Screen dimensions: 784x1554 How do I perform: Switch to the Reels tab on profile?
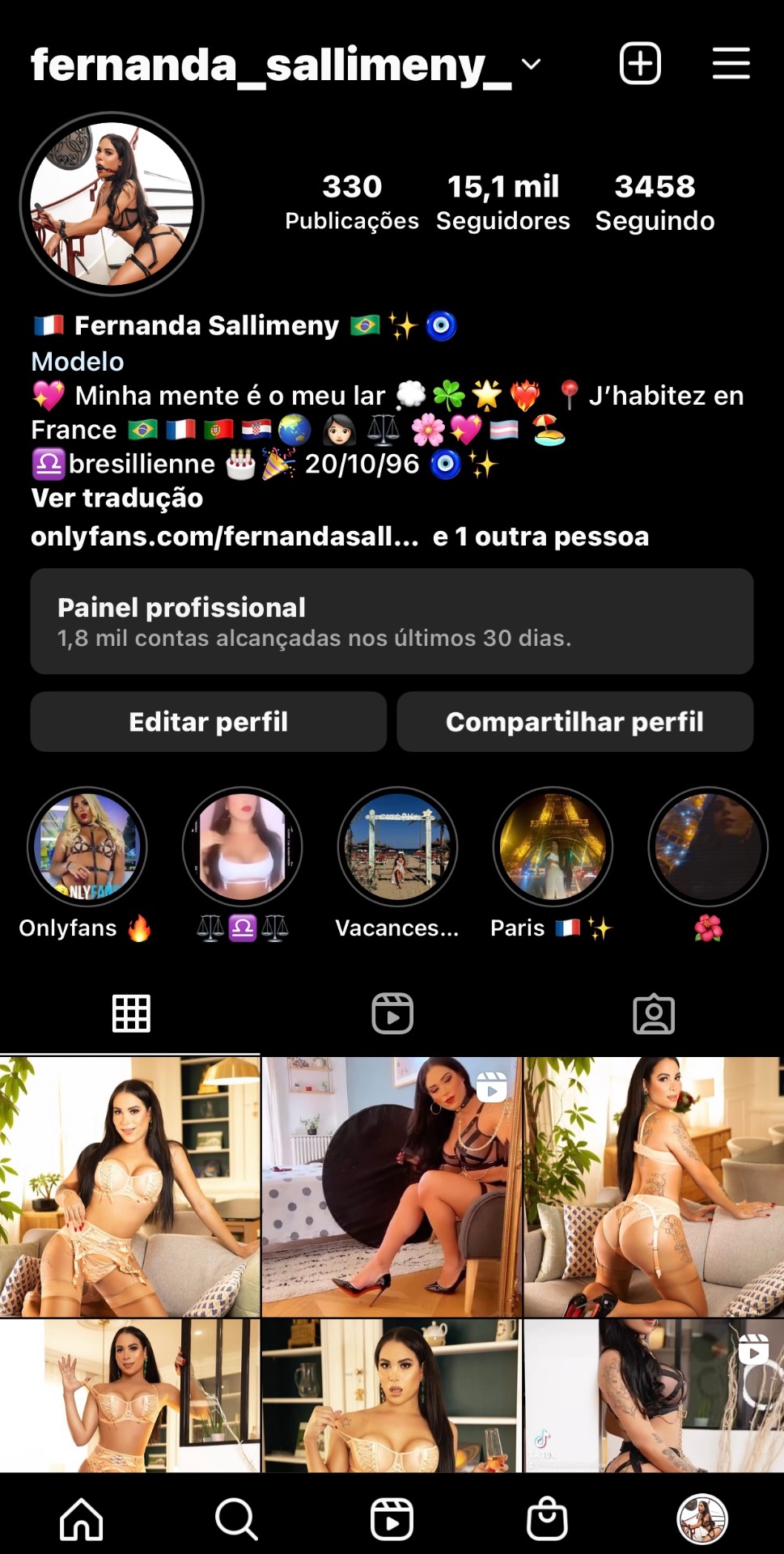(x=392, y=1013)
